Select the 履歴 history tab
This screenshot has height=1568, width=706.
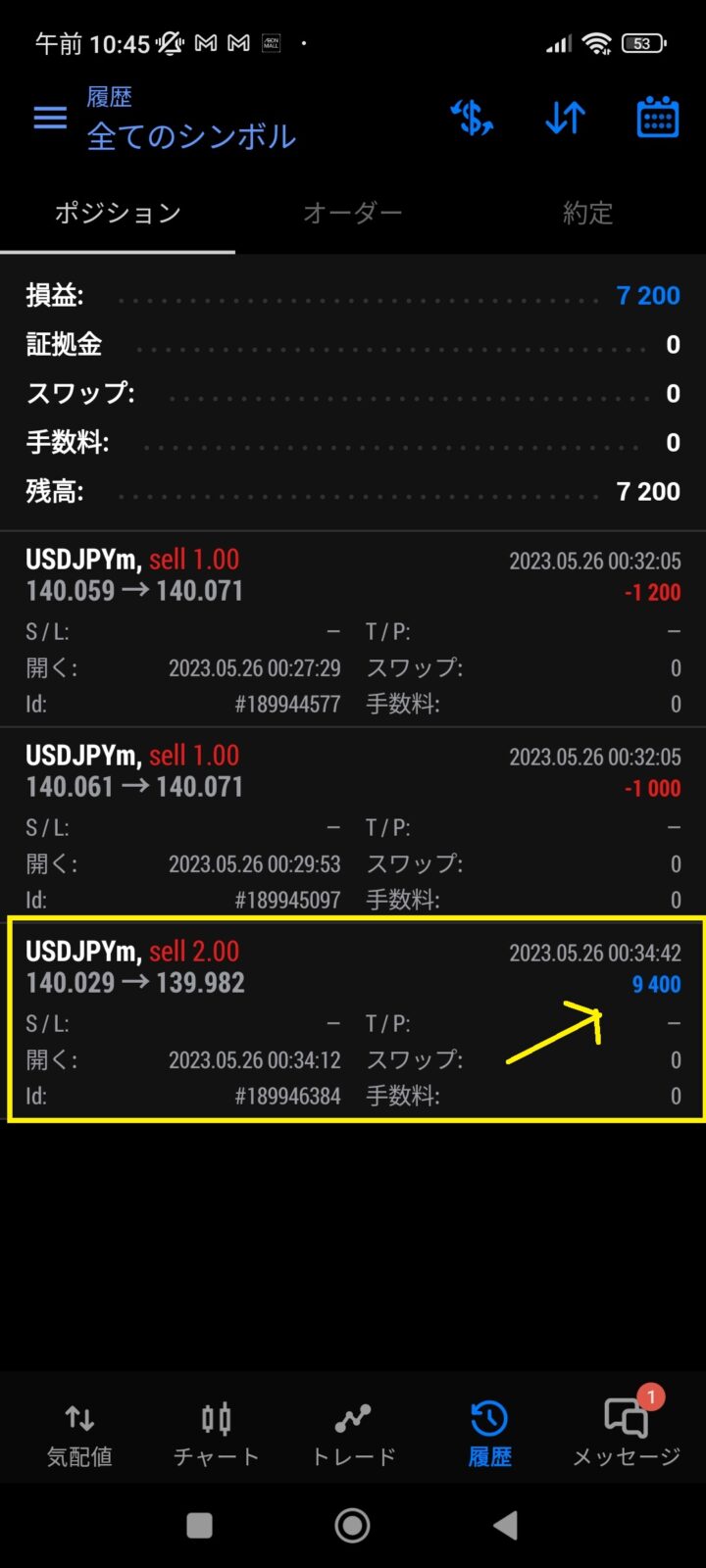(489, 1434)
